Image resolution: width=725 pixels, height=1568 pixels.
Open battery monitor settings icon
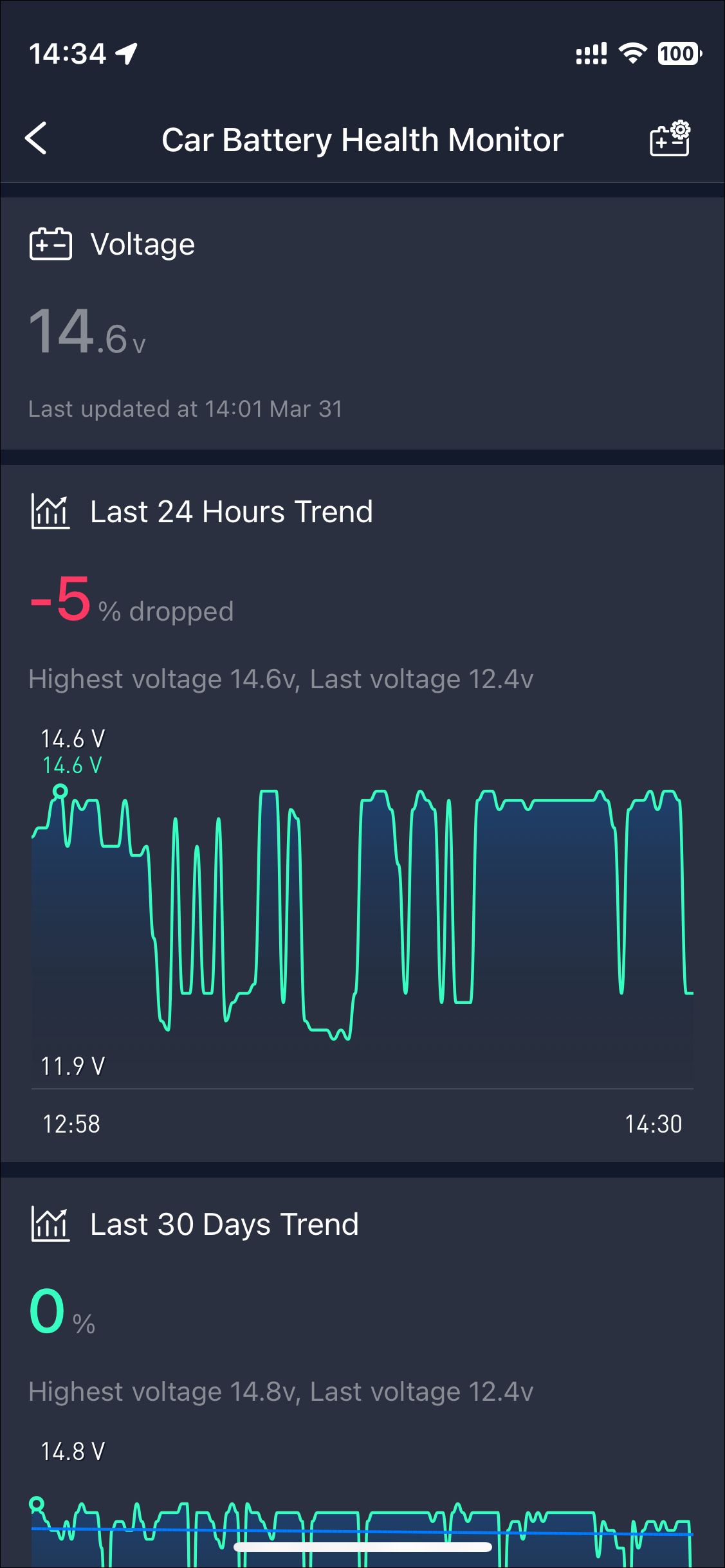(670, 138)
